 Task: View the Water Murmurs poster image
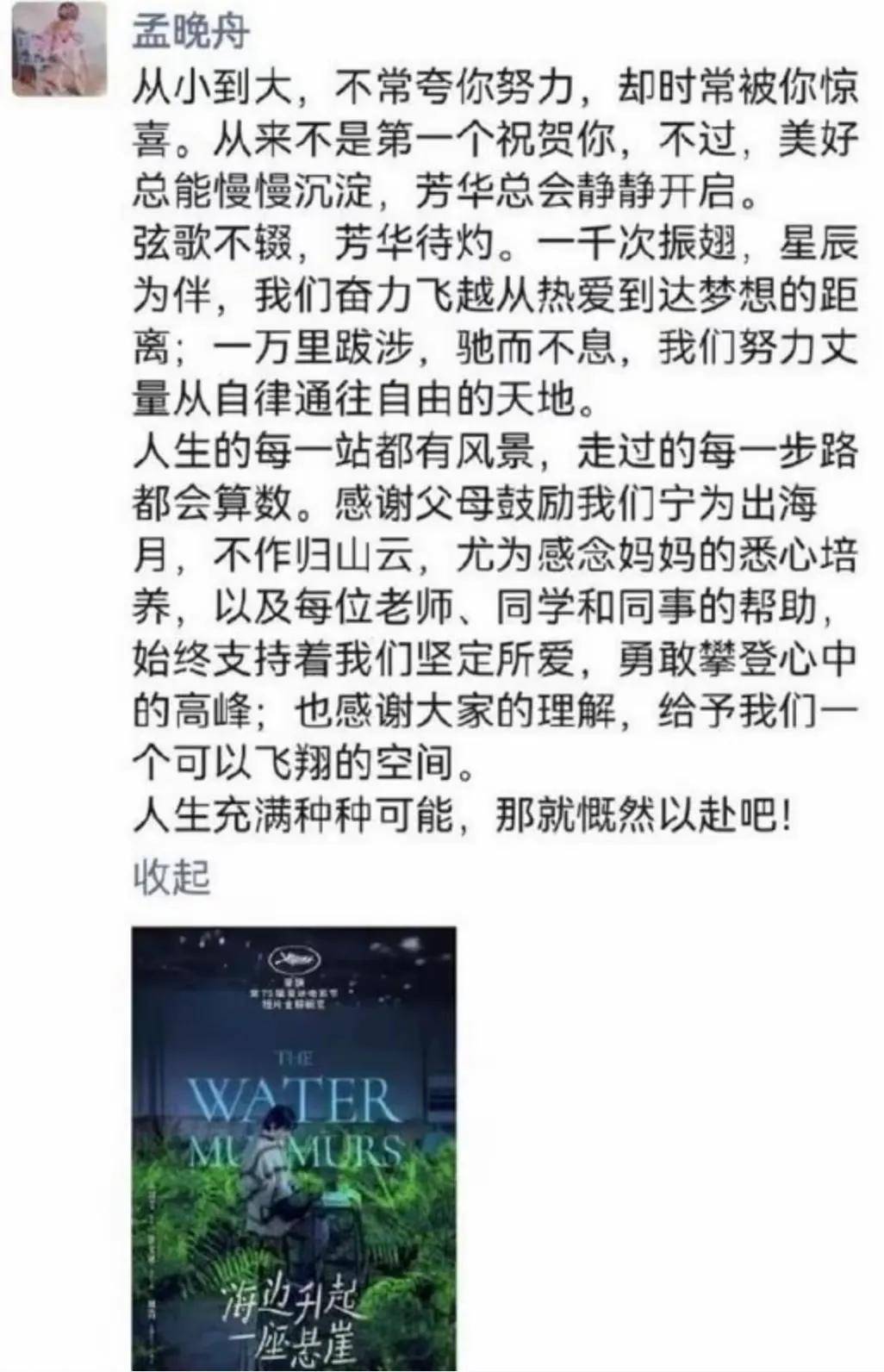click(294, 1148)
